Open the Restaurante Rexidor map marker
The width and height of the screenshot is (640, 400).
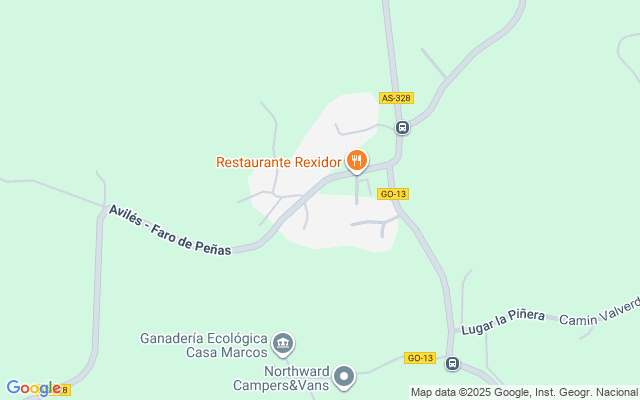[356, 160]
